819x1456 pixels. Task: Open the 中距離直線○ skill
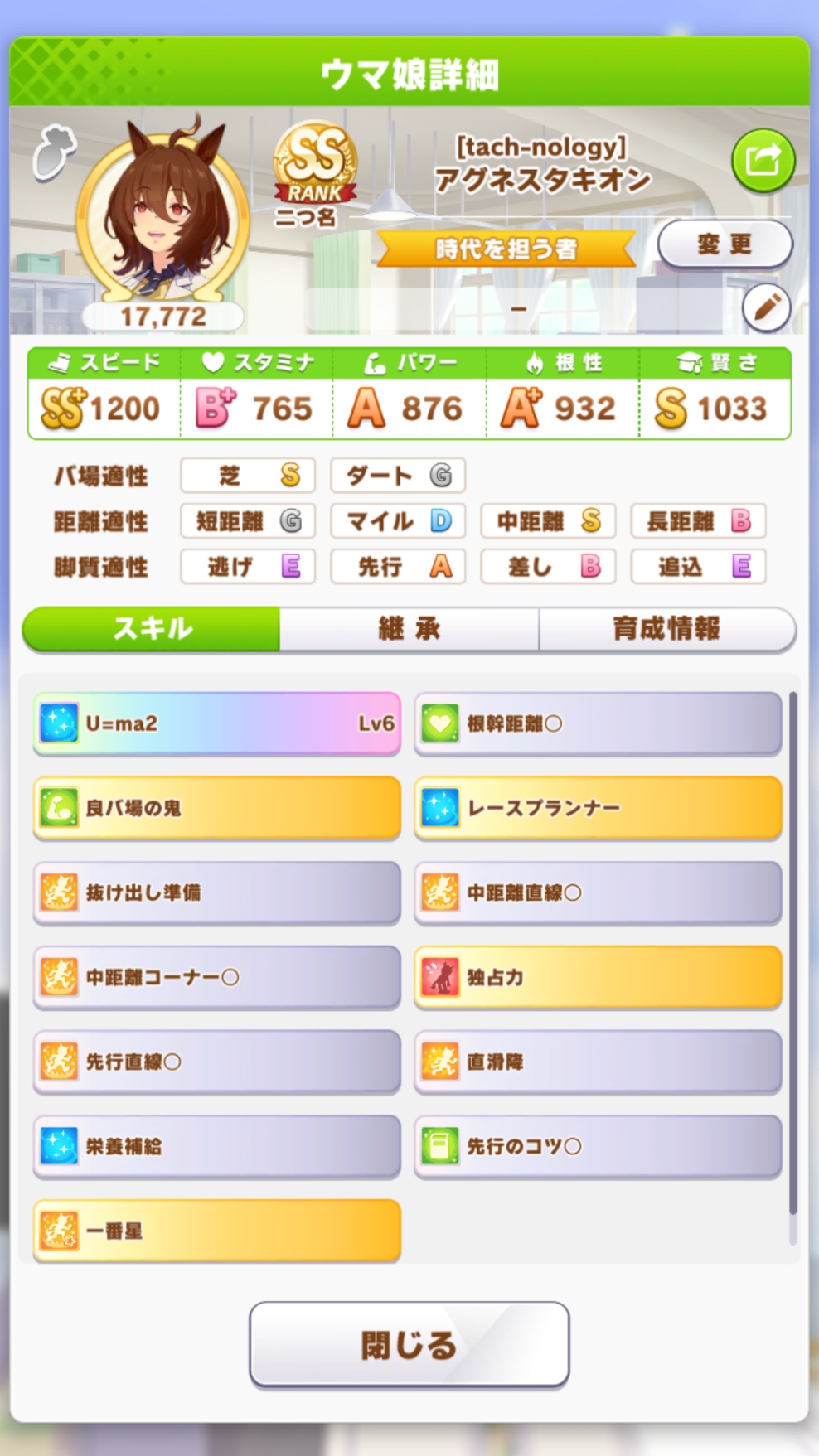598,892
